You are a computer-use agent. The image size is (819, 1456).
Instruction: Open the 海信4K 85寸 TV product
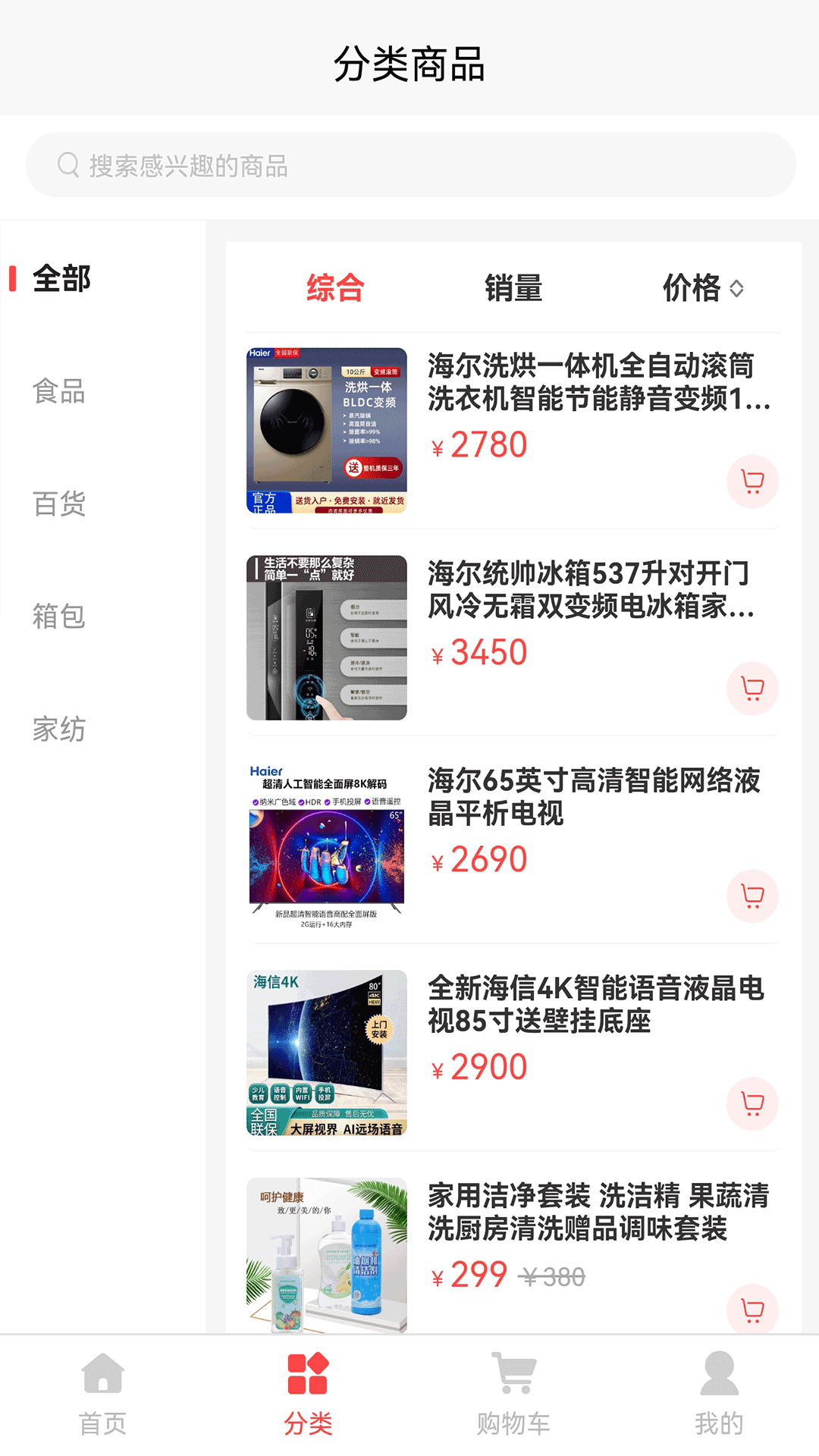coord(595,1004)
